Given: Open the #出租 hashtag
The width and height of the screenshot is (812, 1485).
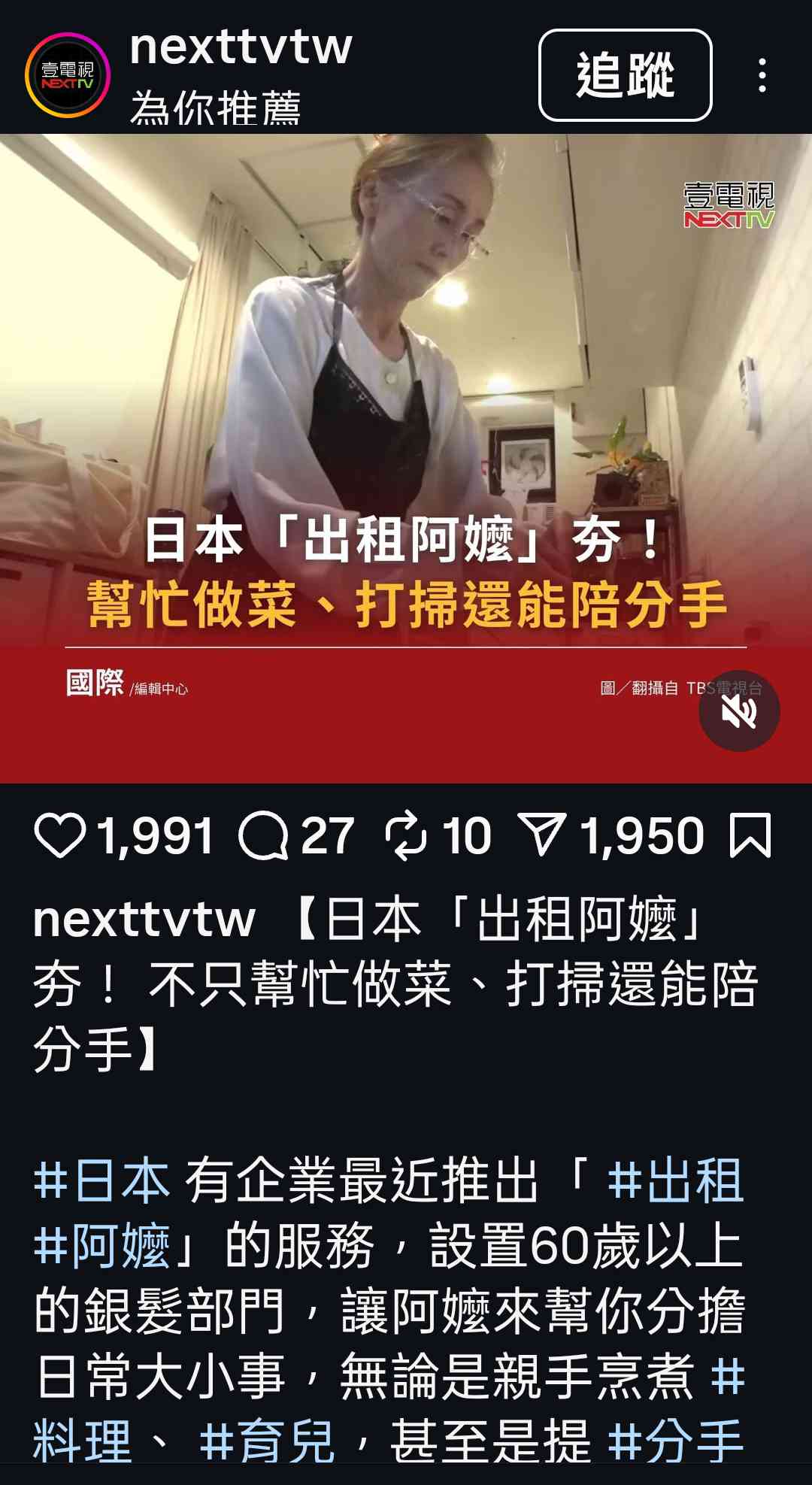Looking at the screenshot, I should (x=675, y=1181).
